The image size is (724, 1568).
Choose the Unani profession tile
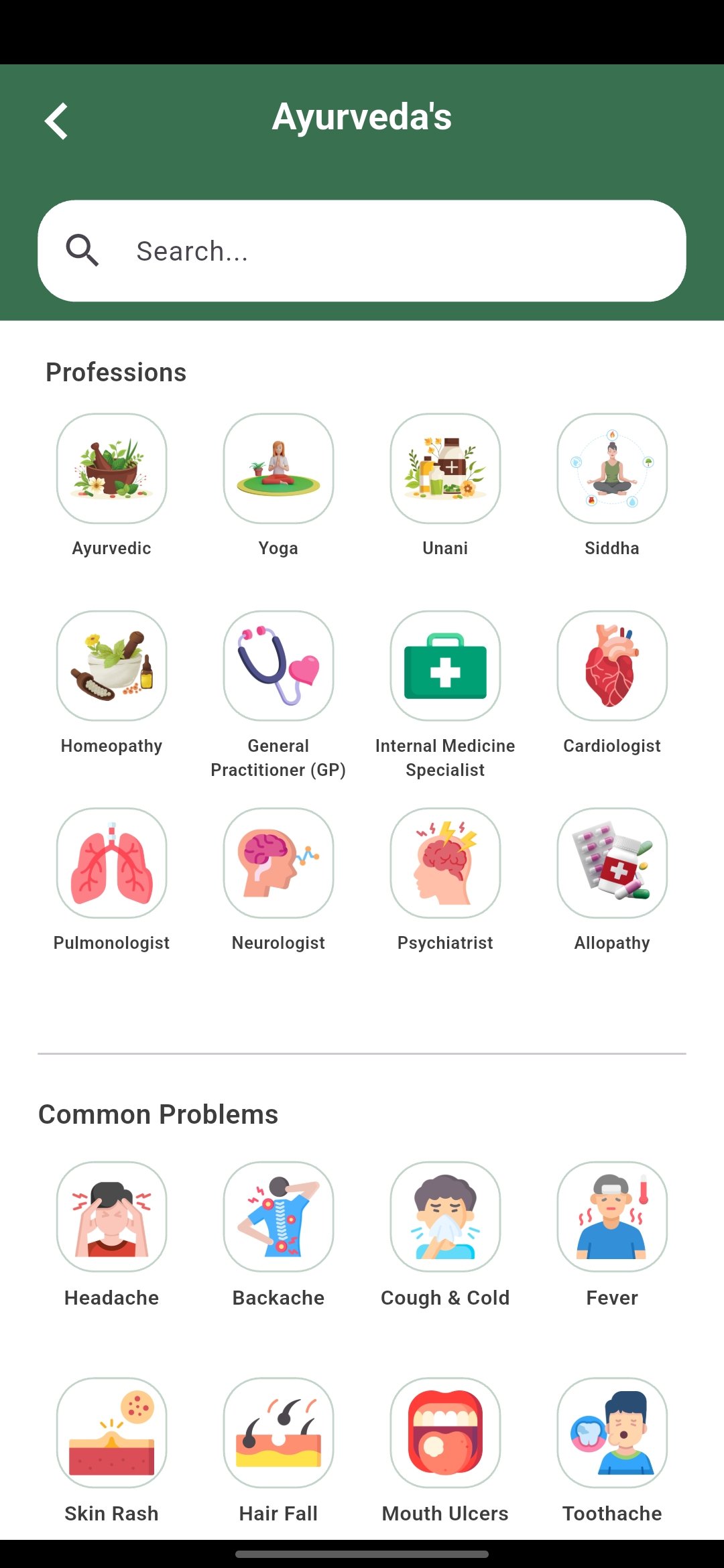click(445, 468)
